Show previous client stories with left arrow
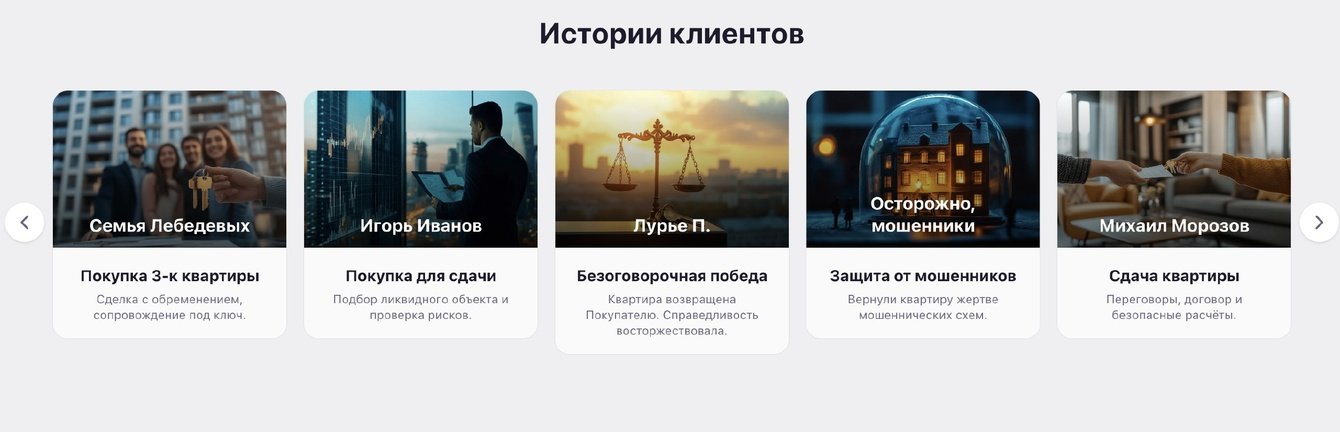Image resolution: width=1340 pixels, height=432 pixels. pos(24,222)
